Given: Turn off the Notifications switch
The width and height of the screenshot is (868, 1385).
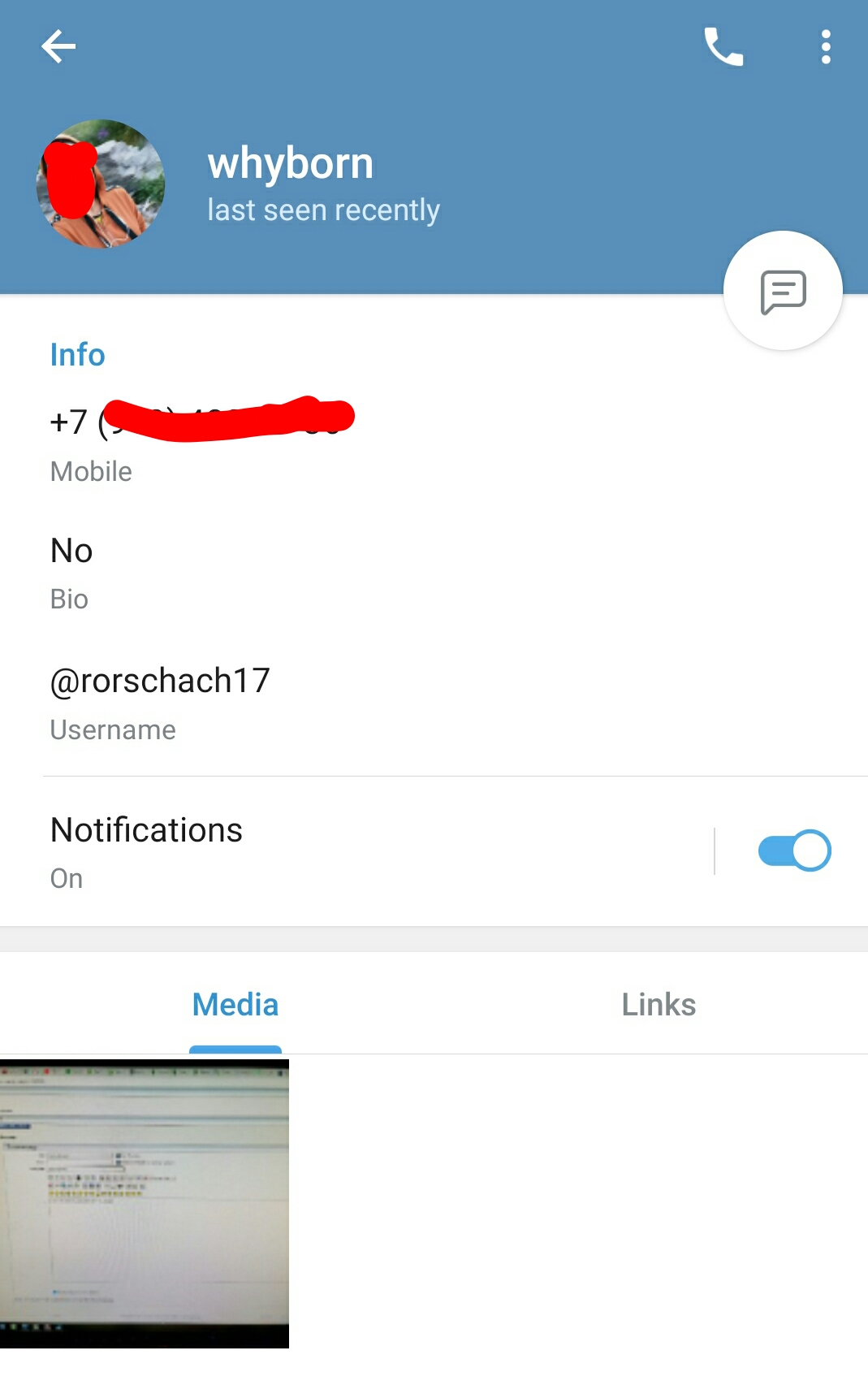Looking at the screenshot, I should (793, 850).
